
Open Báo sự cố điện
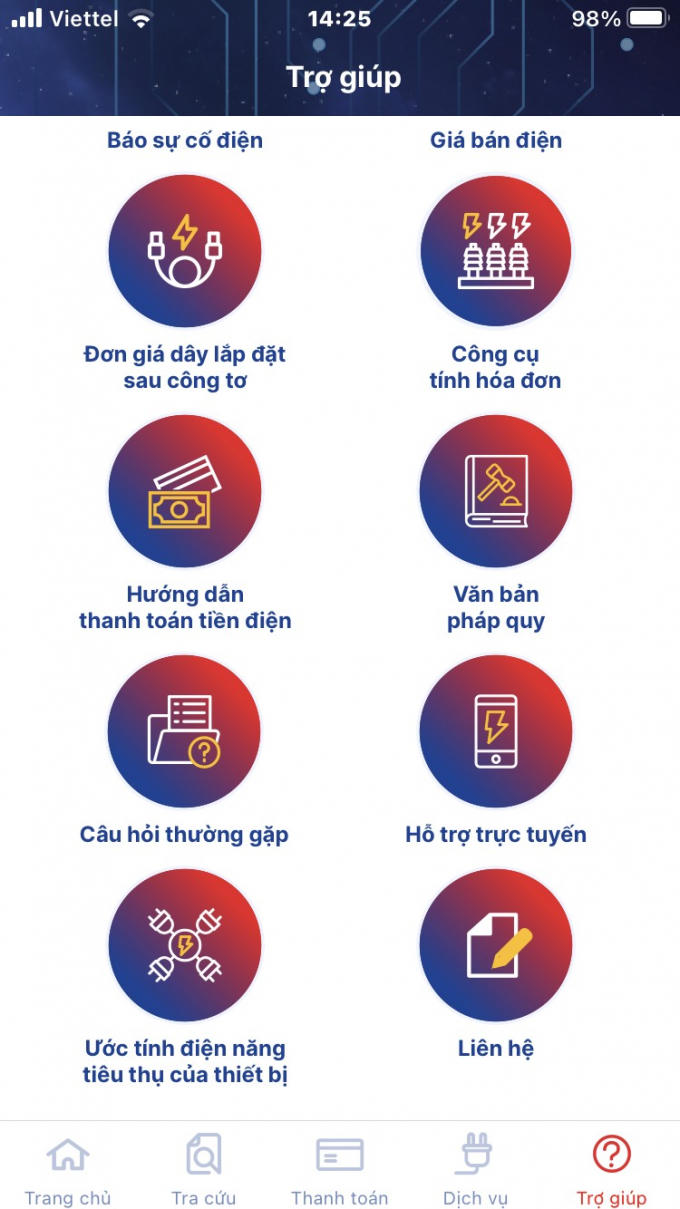click(x=185, y=140)
